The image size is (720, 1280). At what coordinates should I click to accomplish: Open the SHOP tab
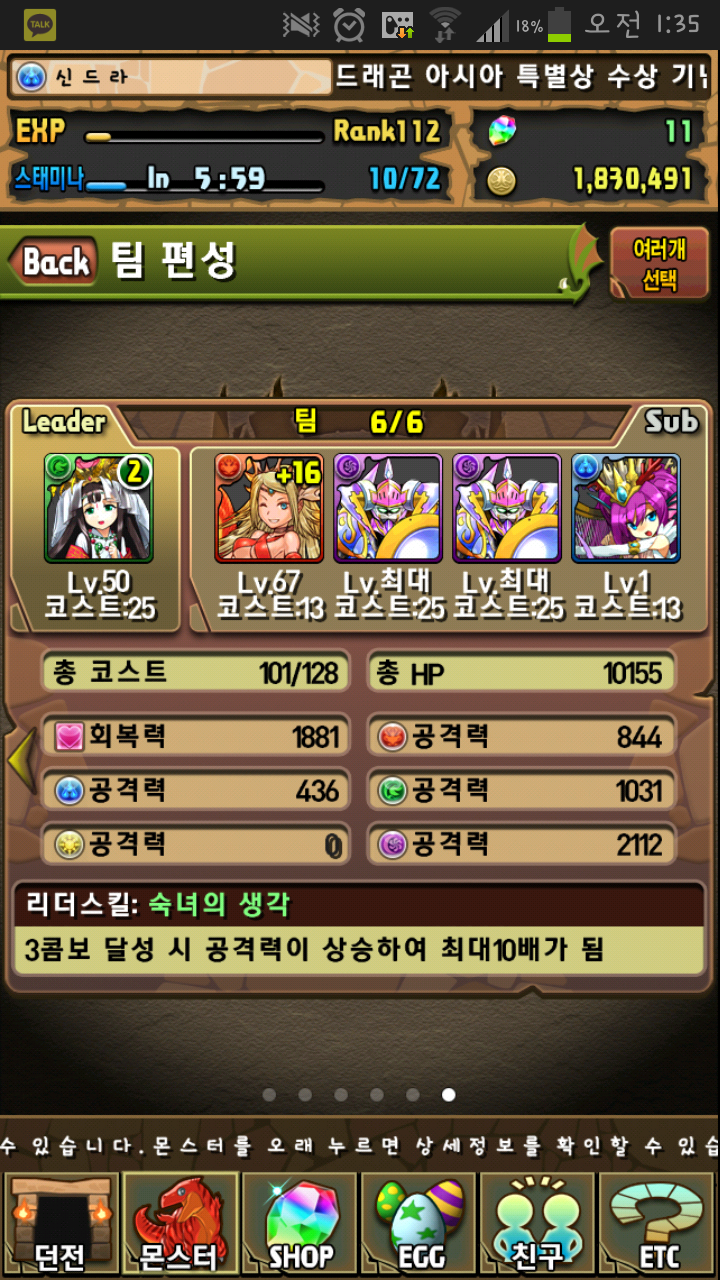[x=300, y=1224]
